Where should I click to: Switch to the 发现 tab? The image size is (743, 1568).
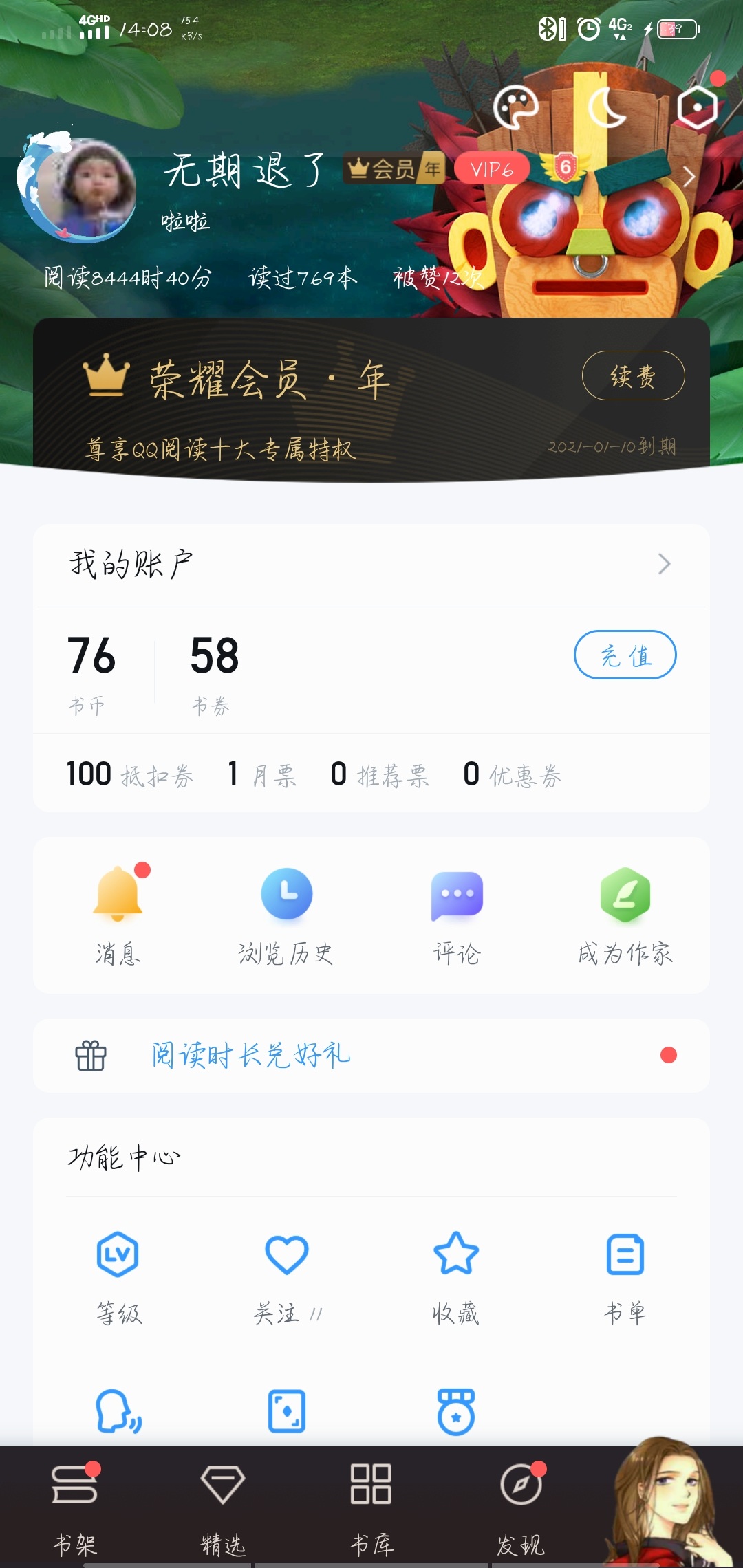tap(521, 1507)
